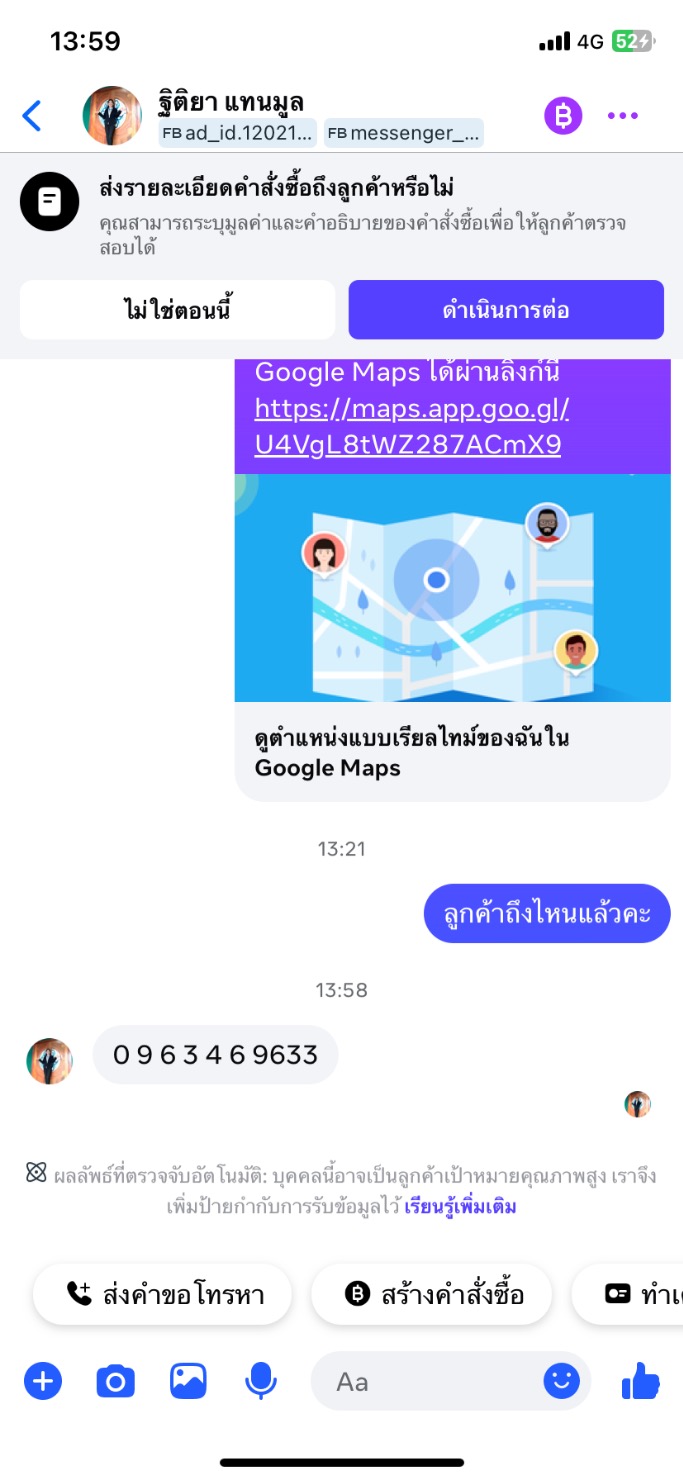The width and height of the screenshot is (683, 1480).
Task: Tap the purple Bitcoin-style payment icon
Action: 563,116
